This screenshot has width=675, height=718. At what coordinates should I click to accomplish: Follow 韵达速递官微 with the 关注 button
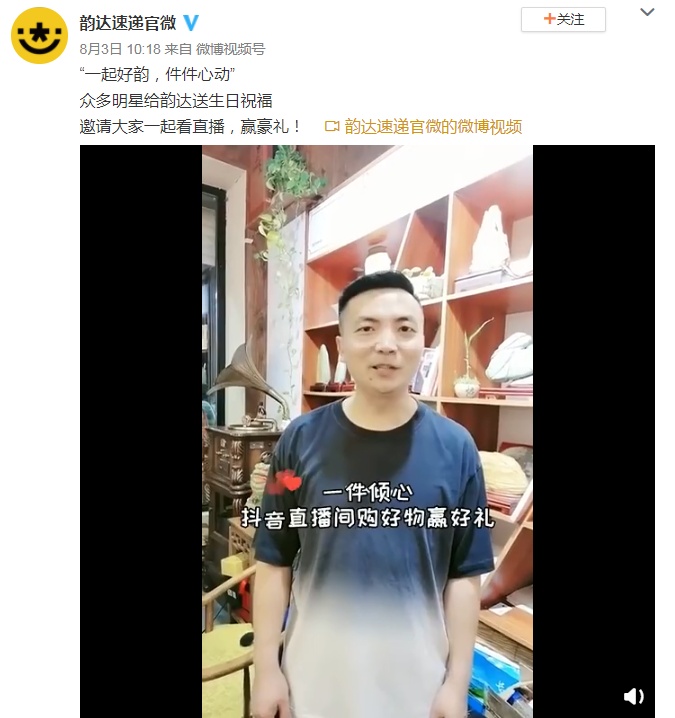pos(563,19)
